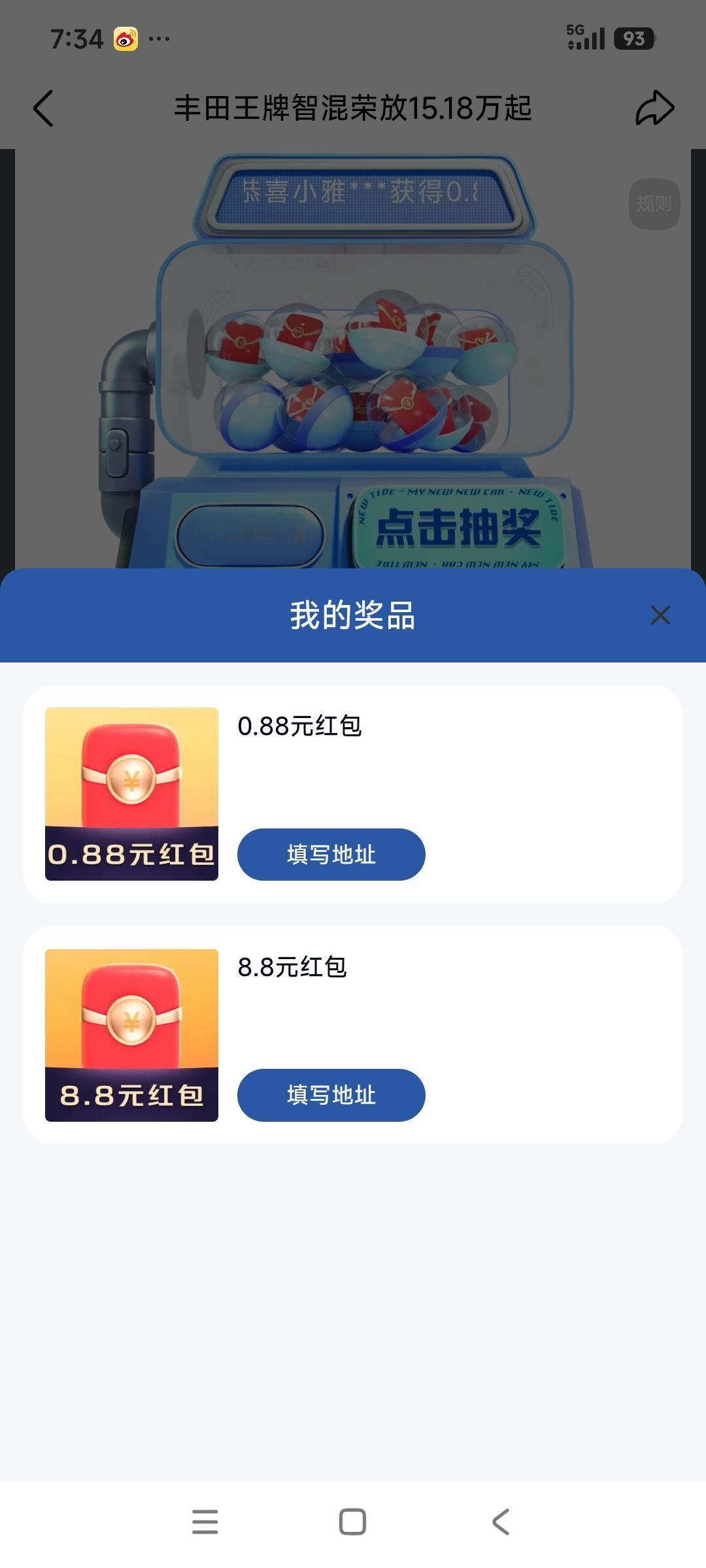Screen dimensions: 706x1568
Task: Close the 我的奖品 prize panel
Action: point(660,615)
